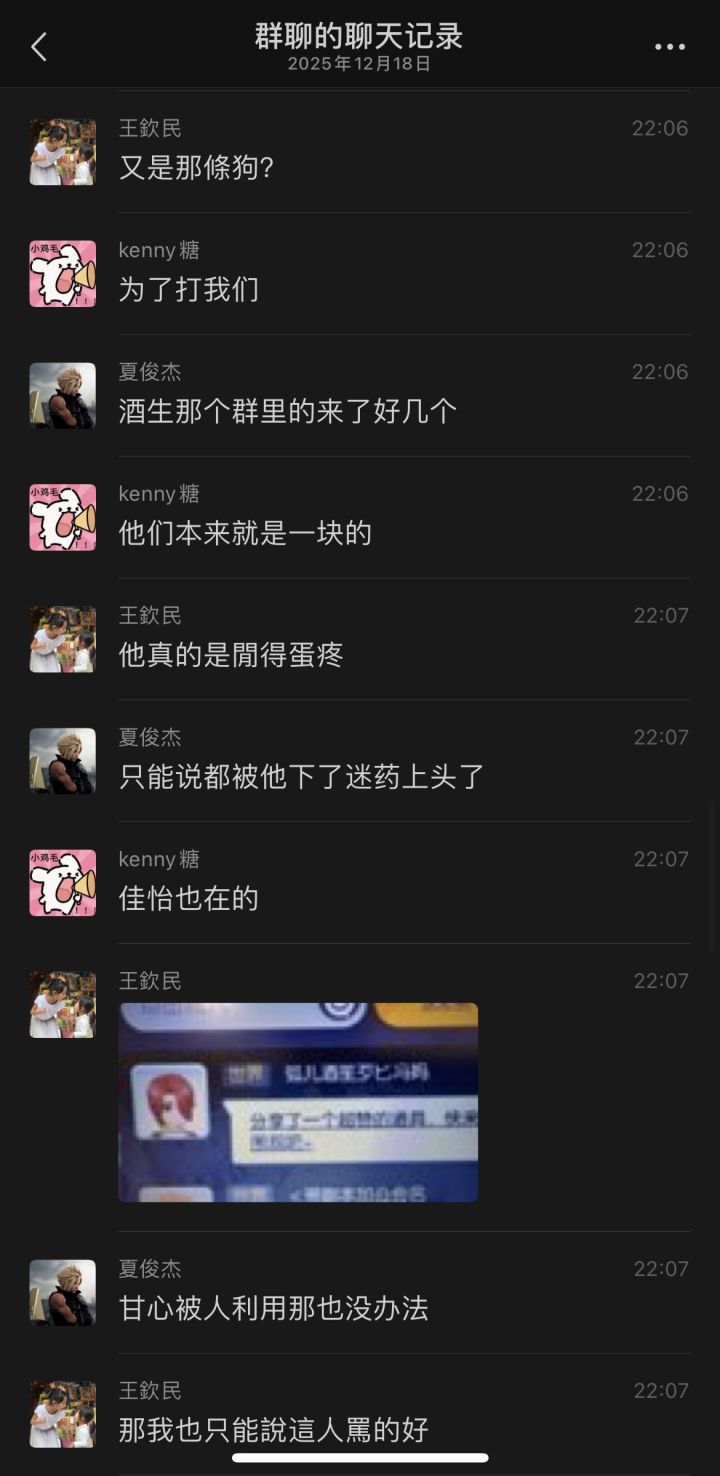The width and height of the screenshot is (720, 1476).
Task: Open 夏俊杰's avatar beside the 迷药 message
Action: tap(62, 760)
